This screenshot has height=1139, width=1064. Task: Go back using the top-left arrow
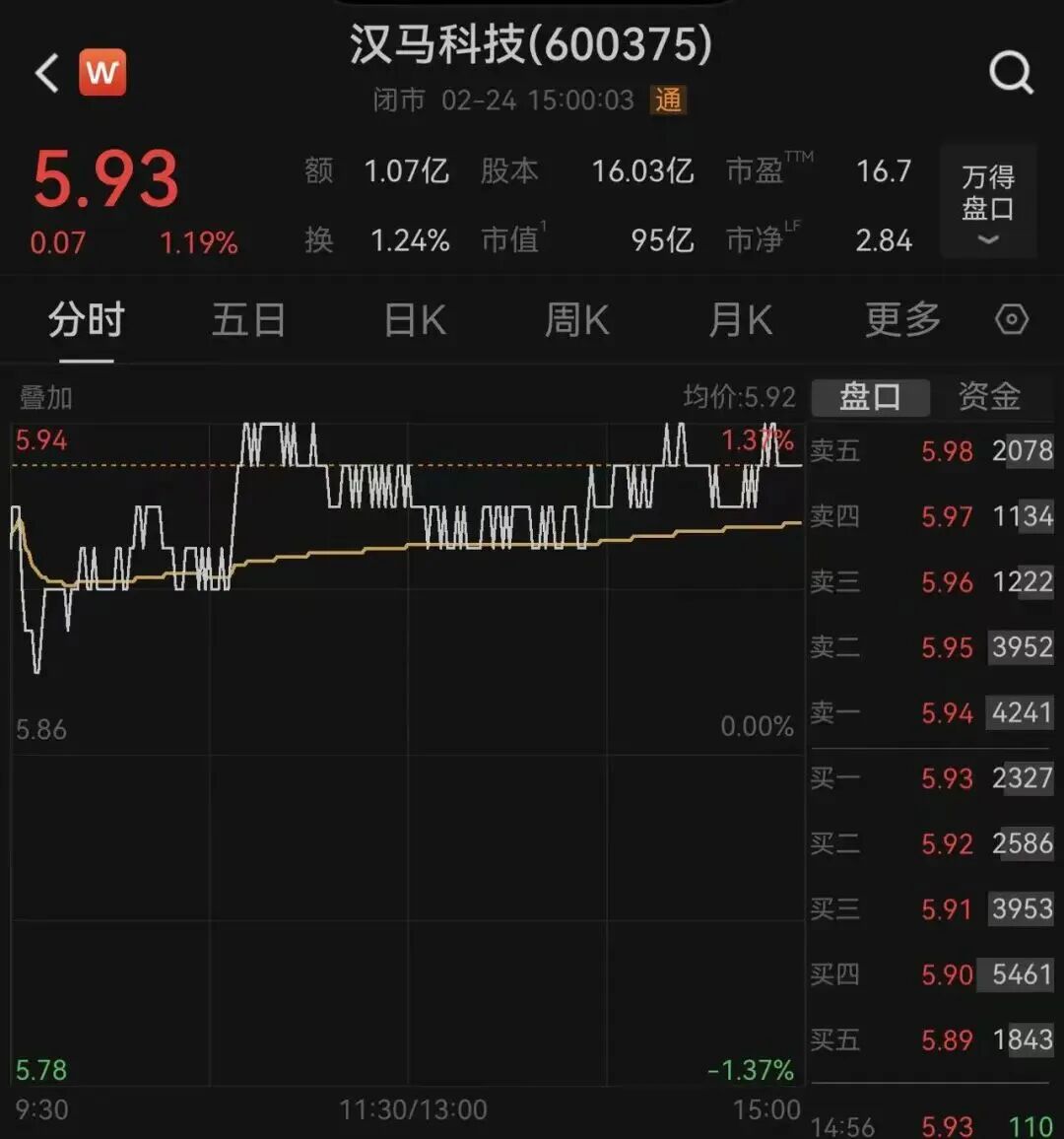click(47, 74)
